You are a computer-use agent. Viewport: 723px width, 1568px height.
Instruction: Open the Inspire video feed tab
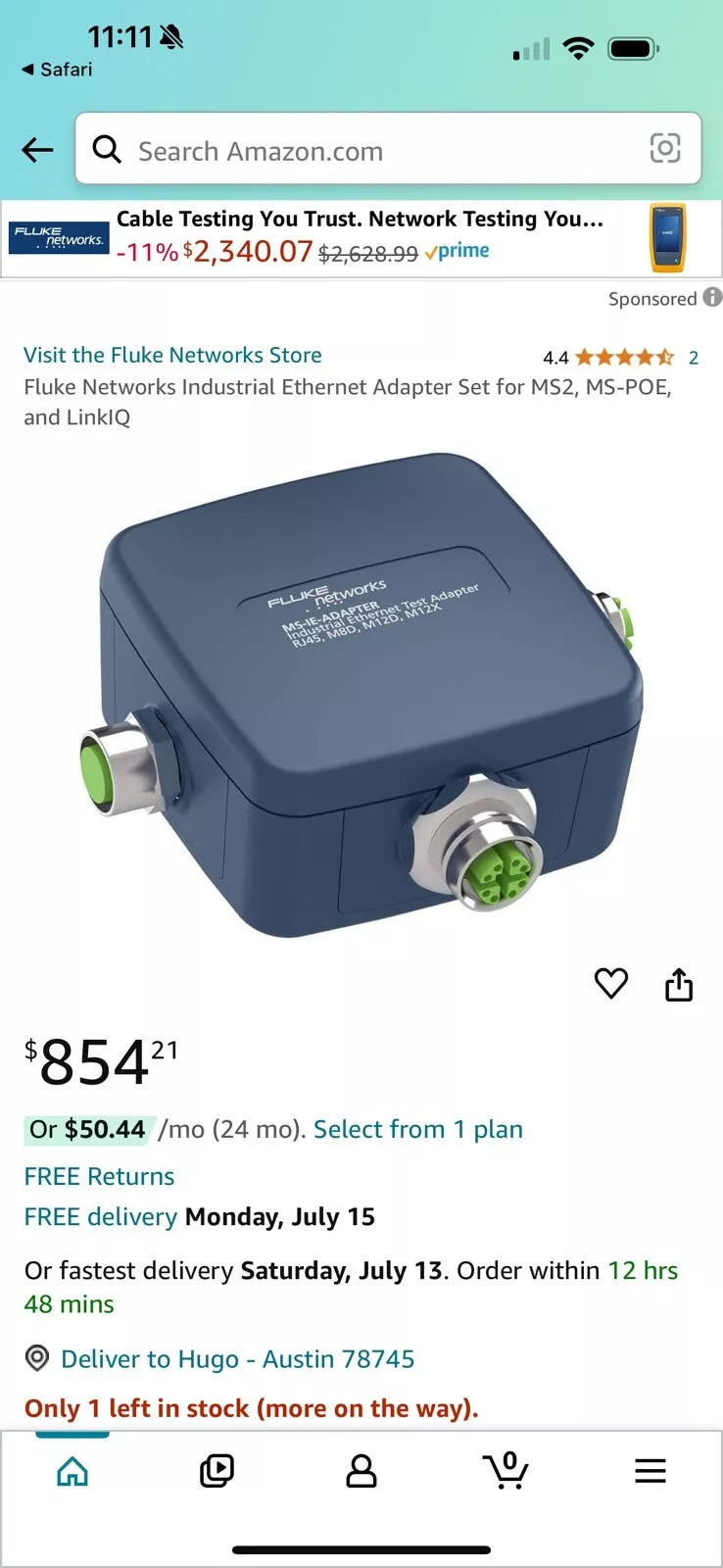coord(217,1471)
